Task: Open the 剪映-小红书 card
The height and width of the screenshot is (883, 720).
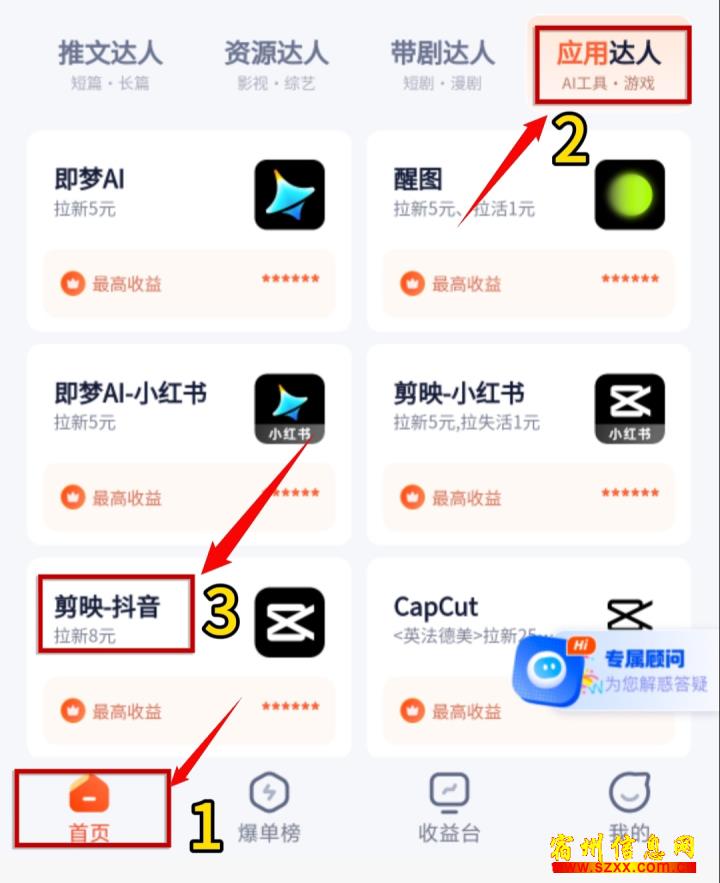Action: coord(529,445)
